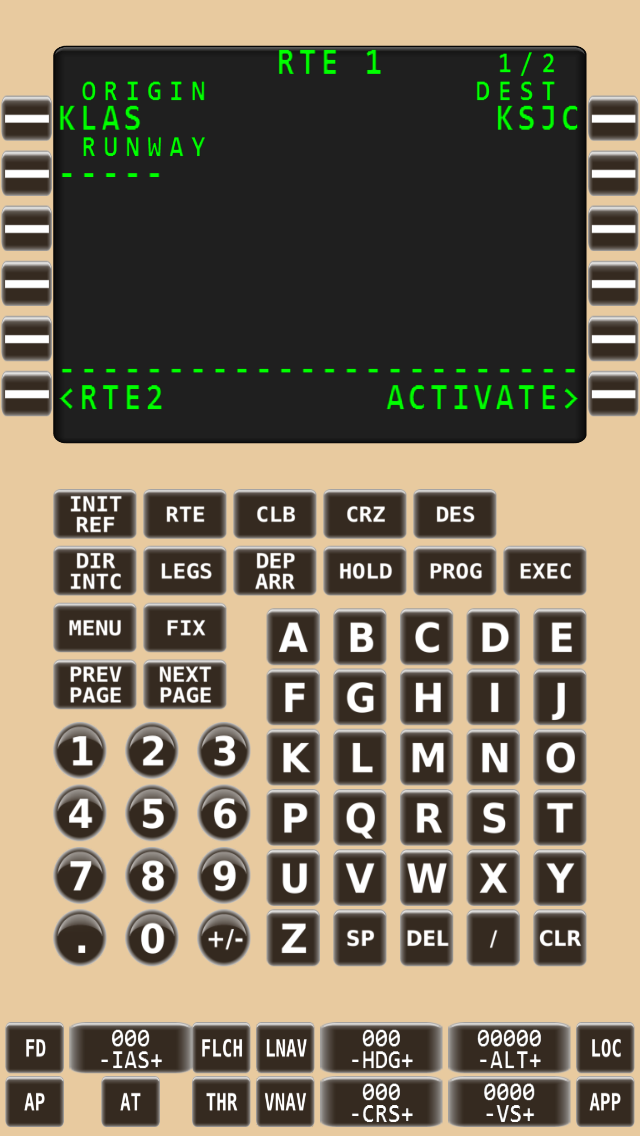Open the DEP ARR page

(275, 571)
